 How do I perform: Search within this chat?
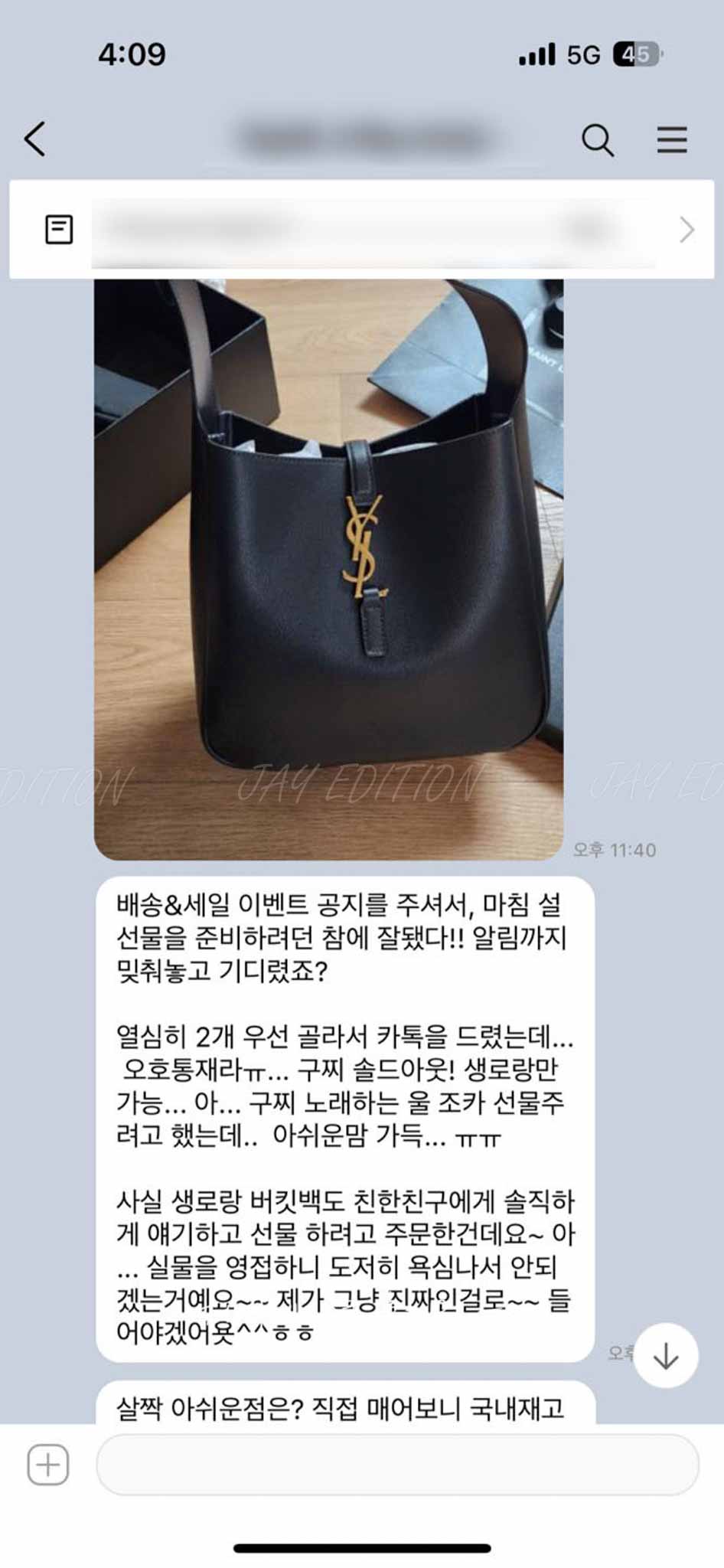point(597,140)
